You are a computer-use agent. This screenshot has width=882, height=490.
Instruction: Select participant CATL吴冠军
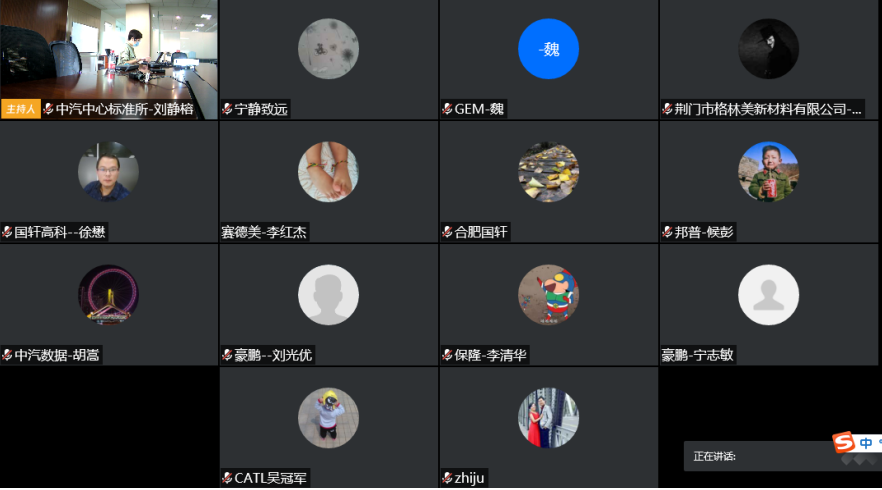pyautogui.click(x=328, y=426)
